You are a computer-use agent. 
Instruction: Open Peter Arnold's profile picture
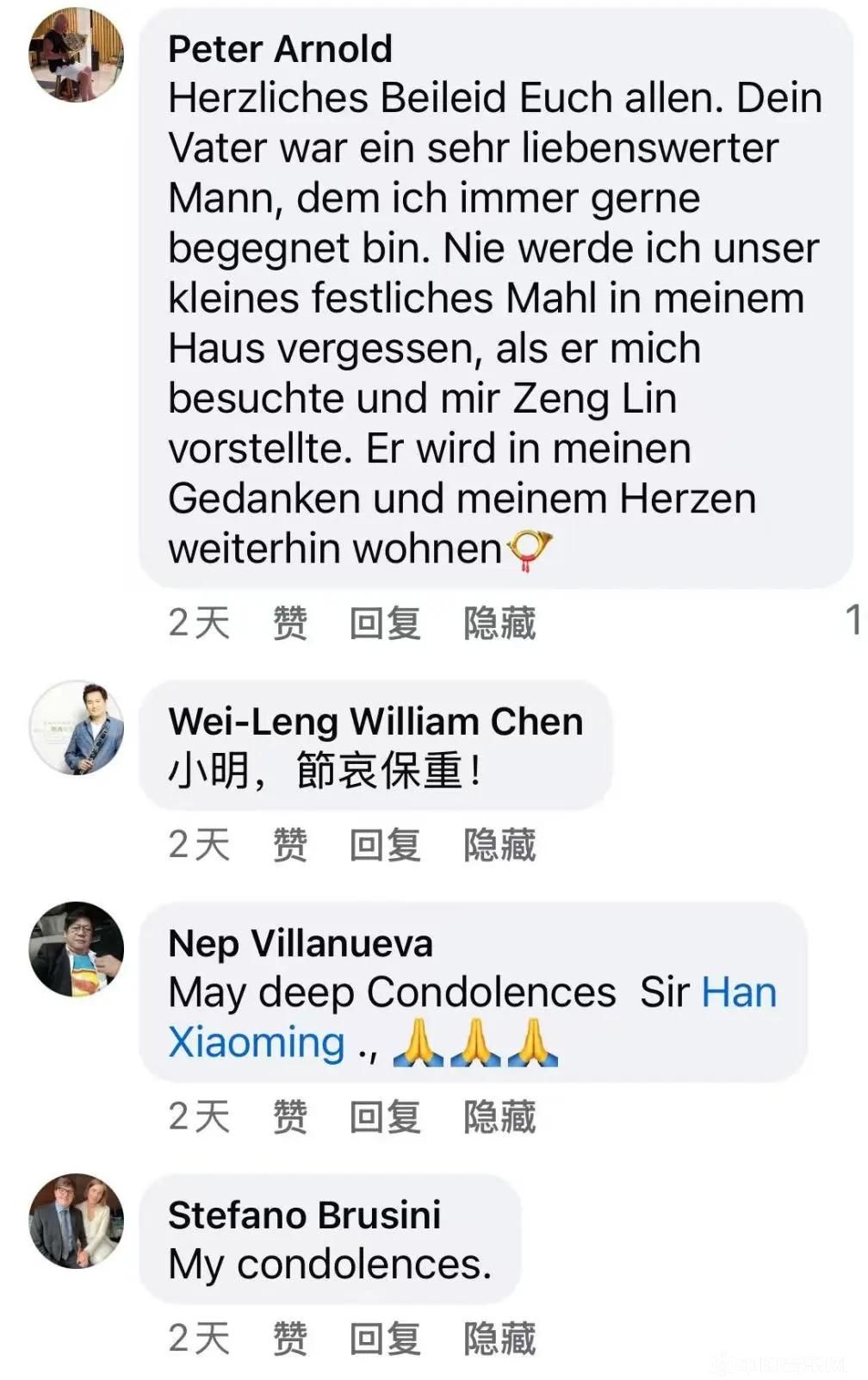click(76, 55)
